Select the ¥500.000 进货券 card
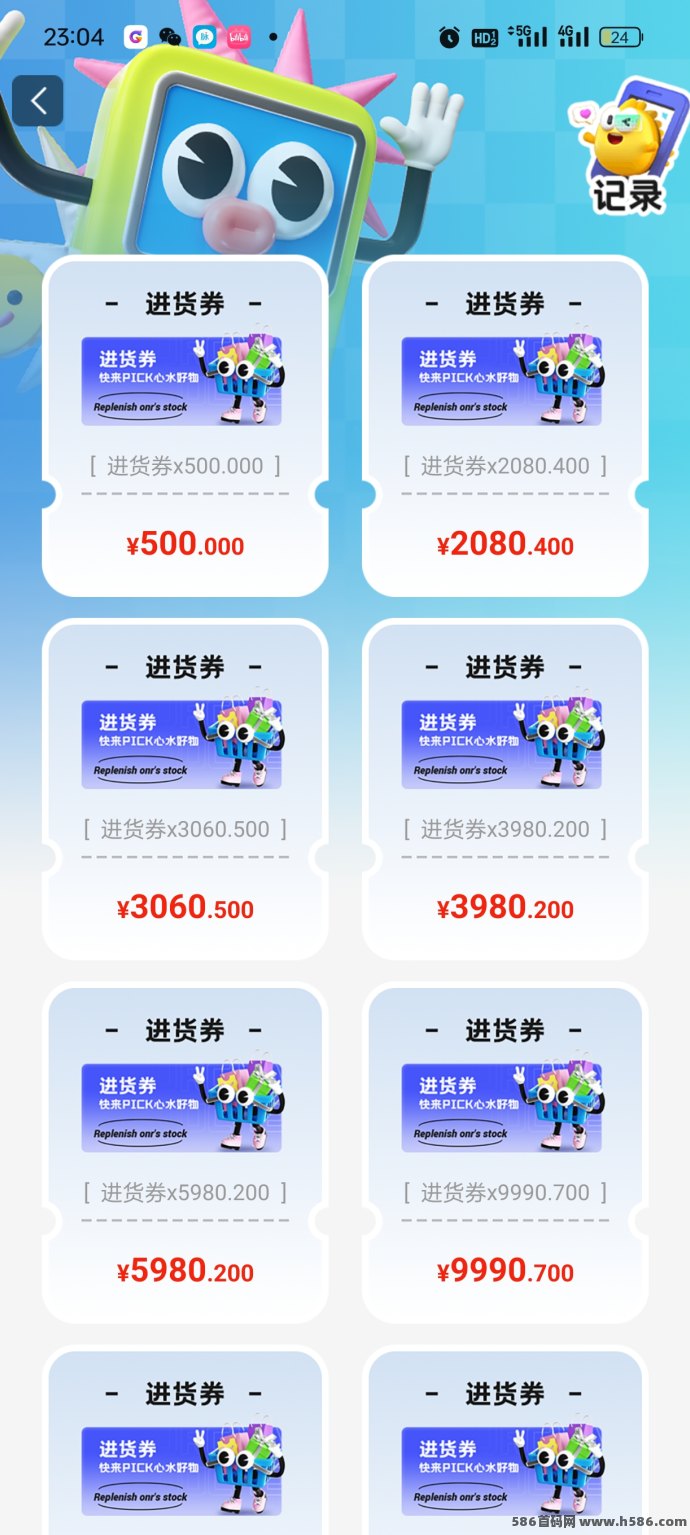Viewport: 690px width, 1535px height. click(x=185, y=427)
